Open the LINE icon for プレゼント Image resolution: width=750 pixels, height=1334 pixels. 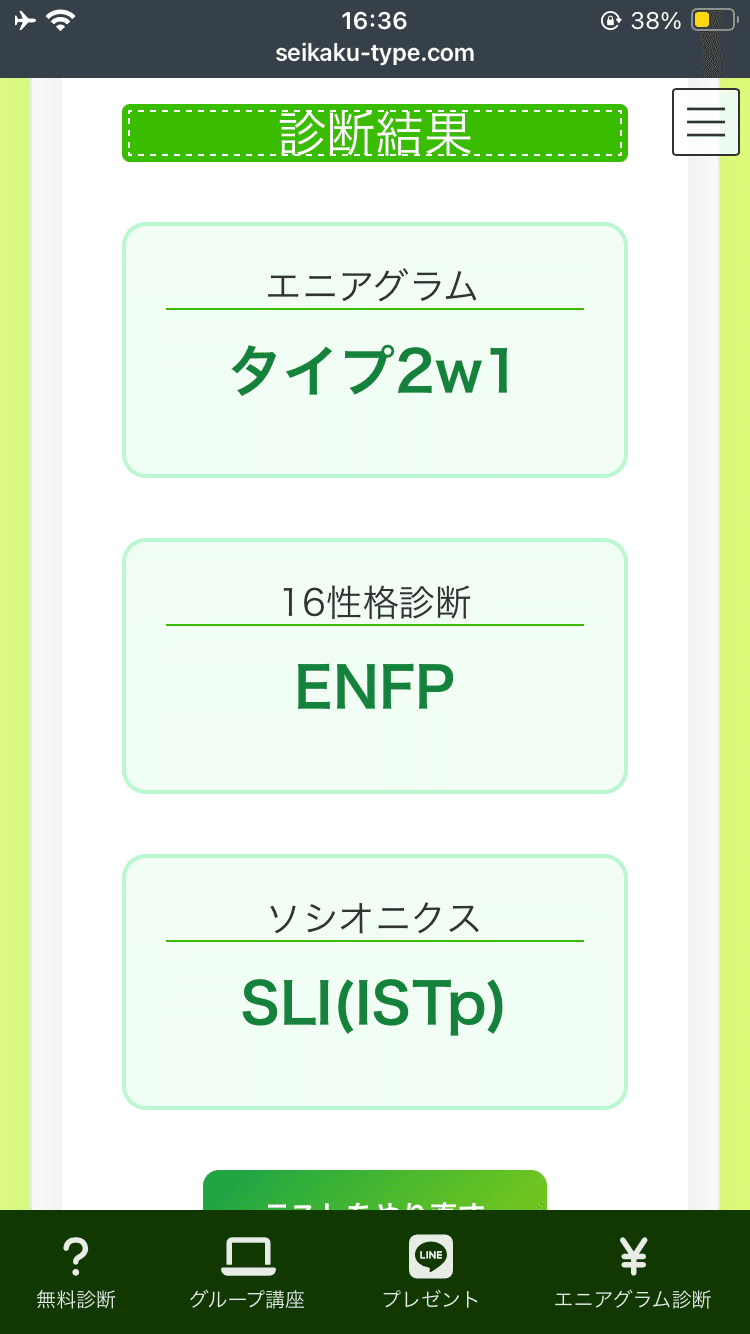[x=430, y=1256]
